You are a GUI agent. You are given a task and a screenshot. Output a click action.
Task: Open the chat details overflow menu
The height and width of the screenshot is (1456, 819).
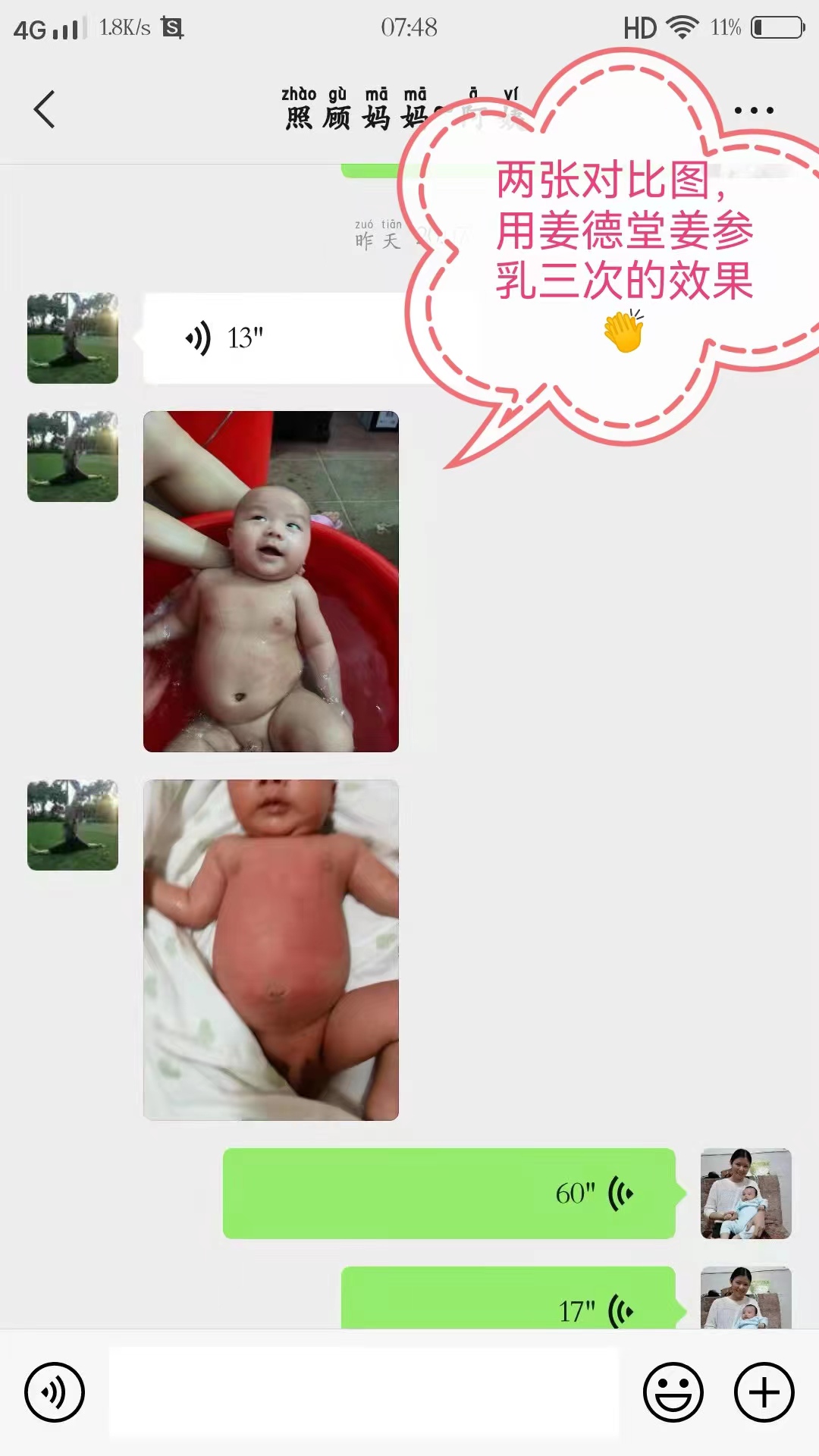pos(754,111)
